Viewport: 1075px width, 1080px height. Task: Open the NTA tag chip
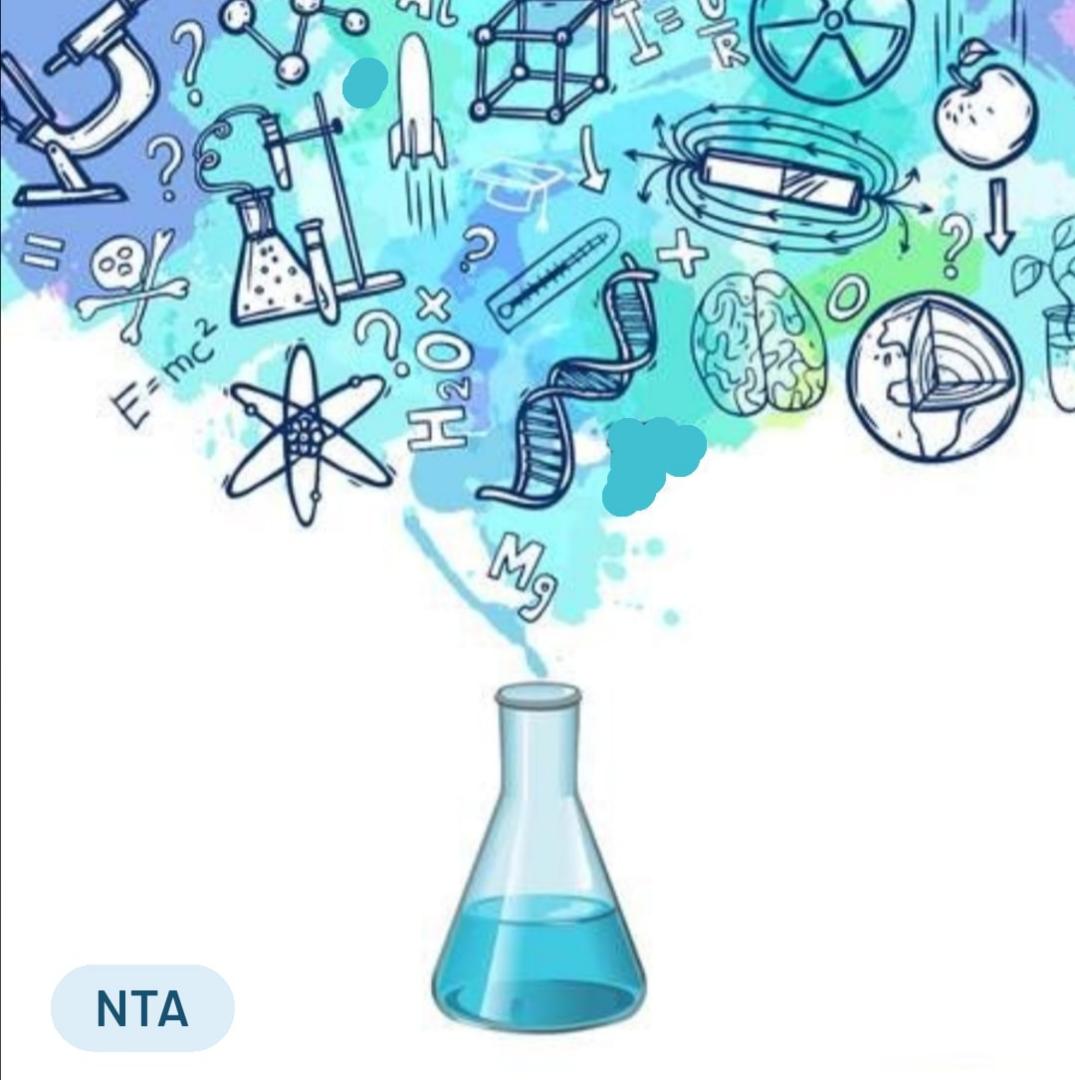pos(142,1008)
